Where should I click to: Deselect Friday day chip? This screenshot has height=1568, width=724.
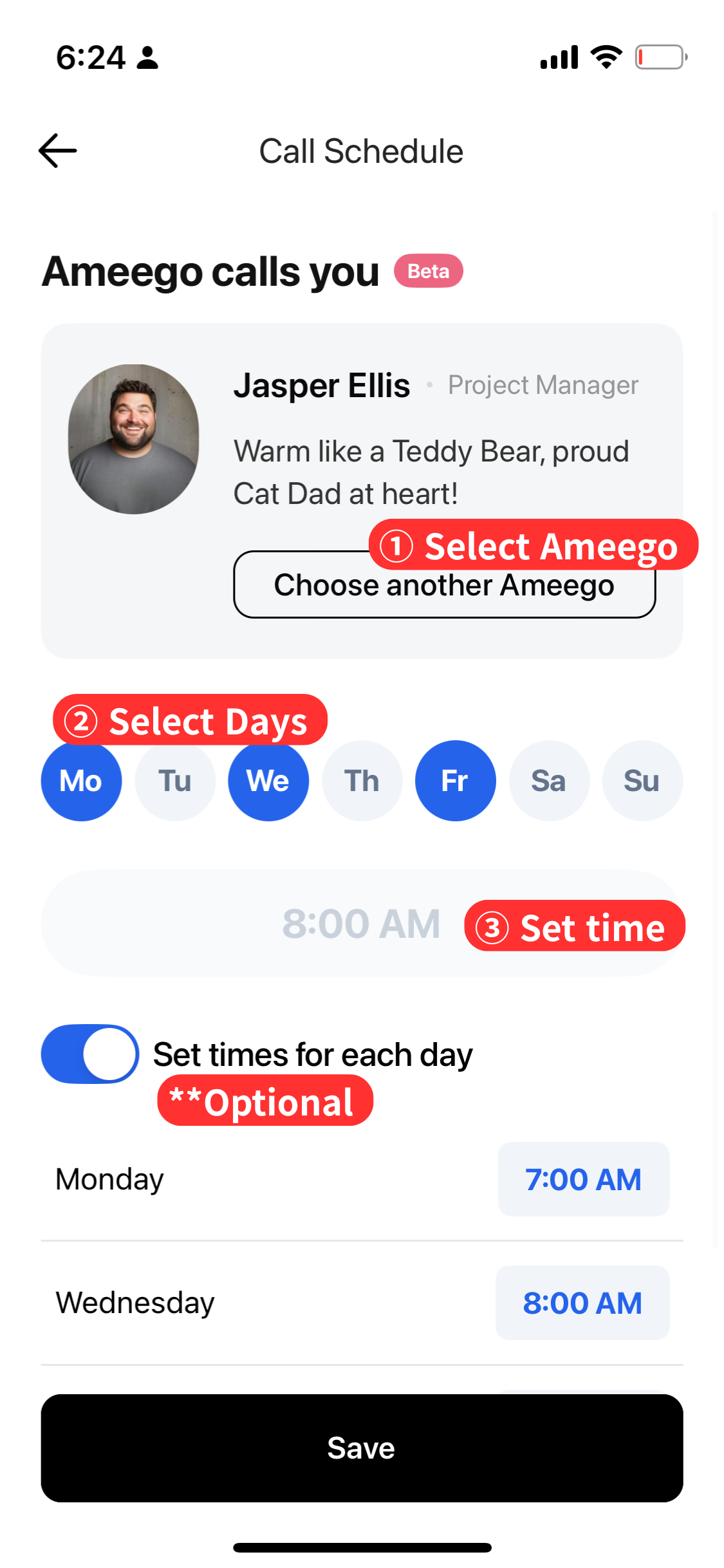(455, 781)
